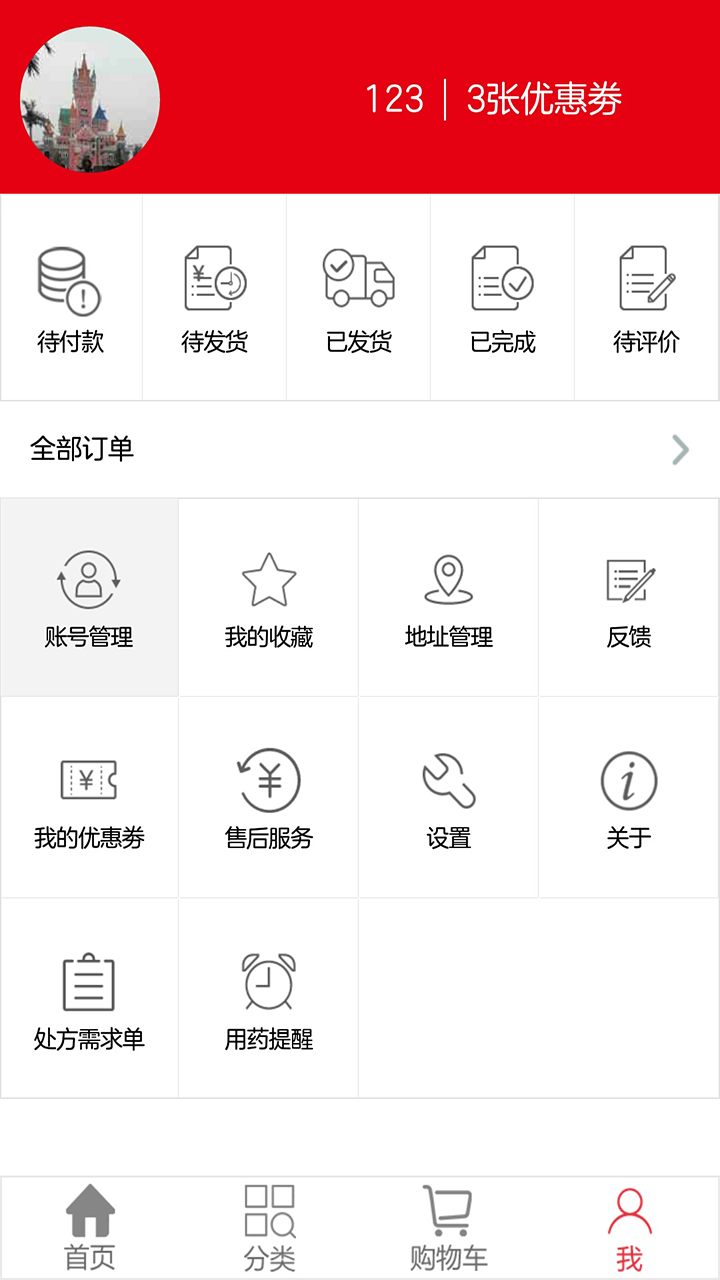This screenshot has height=1280, width=720.
Task: Open 用药提醒 medication reminders
Action: pos(269,999)
